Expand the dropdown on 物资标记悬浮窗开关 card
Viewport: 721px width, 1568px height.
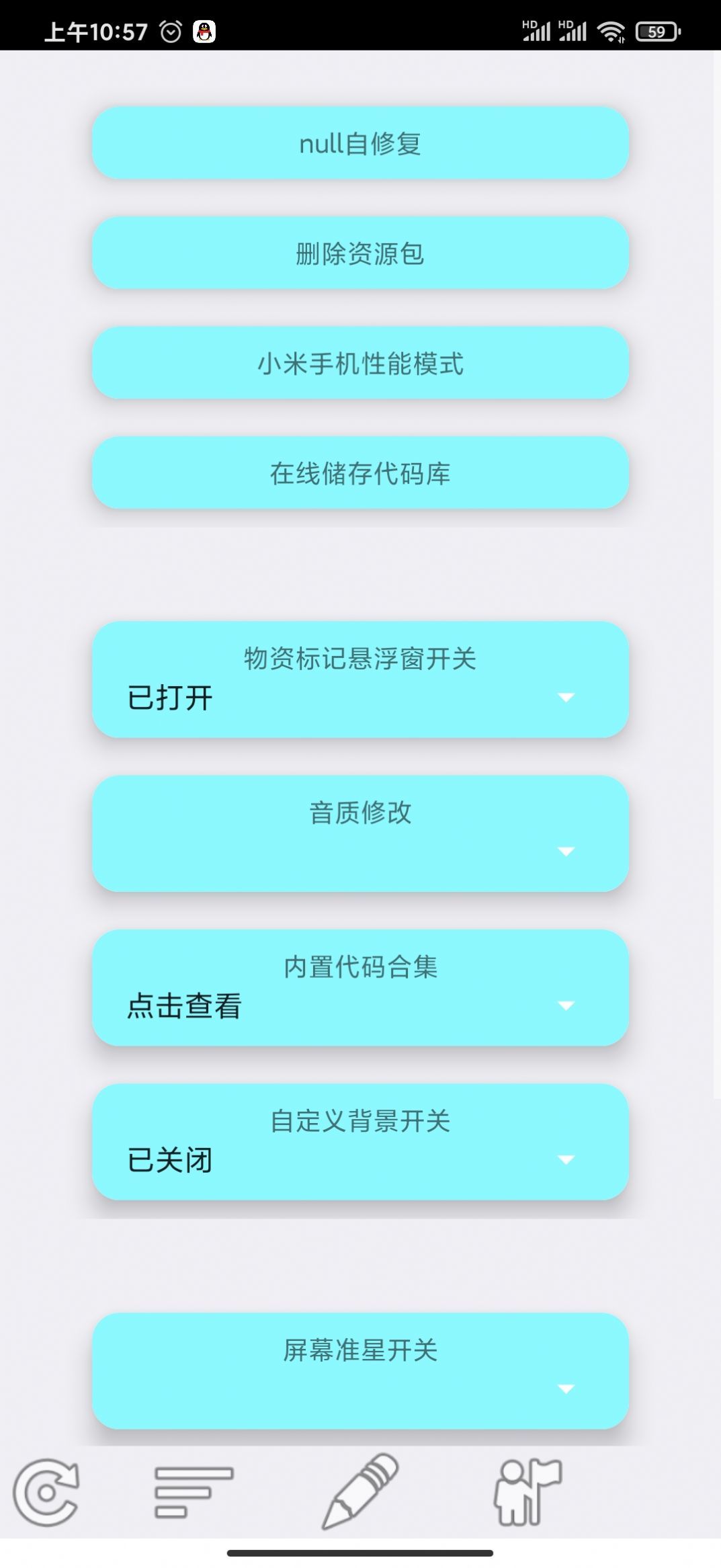566,698
